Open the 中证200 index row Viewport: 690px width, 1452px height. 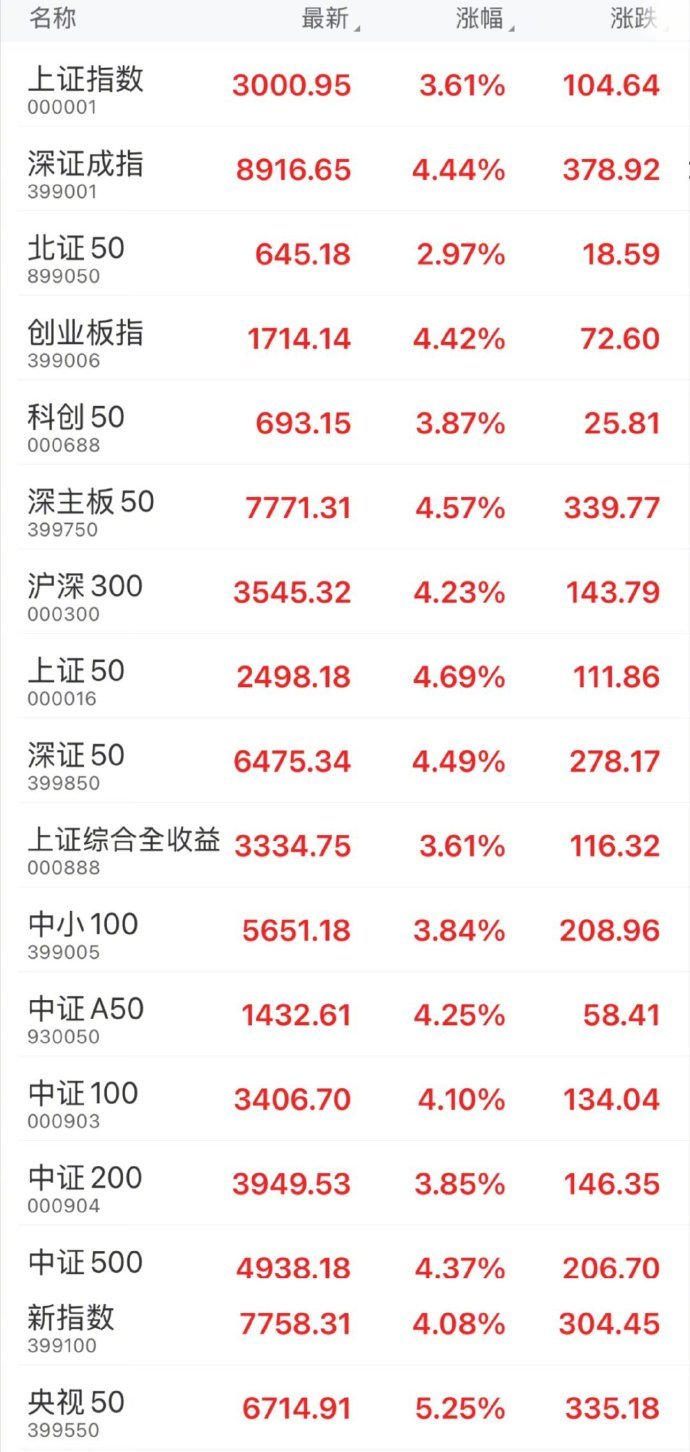point(345,1183)
